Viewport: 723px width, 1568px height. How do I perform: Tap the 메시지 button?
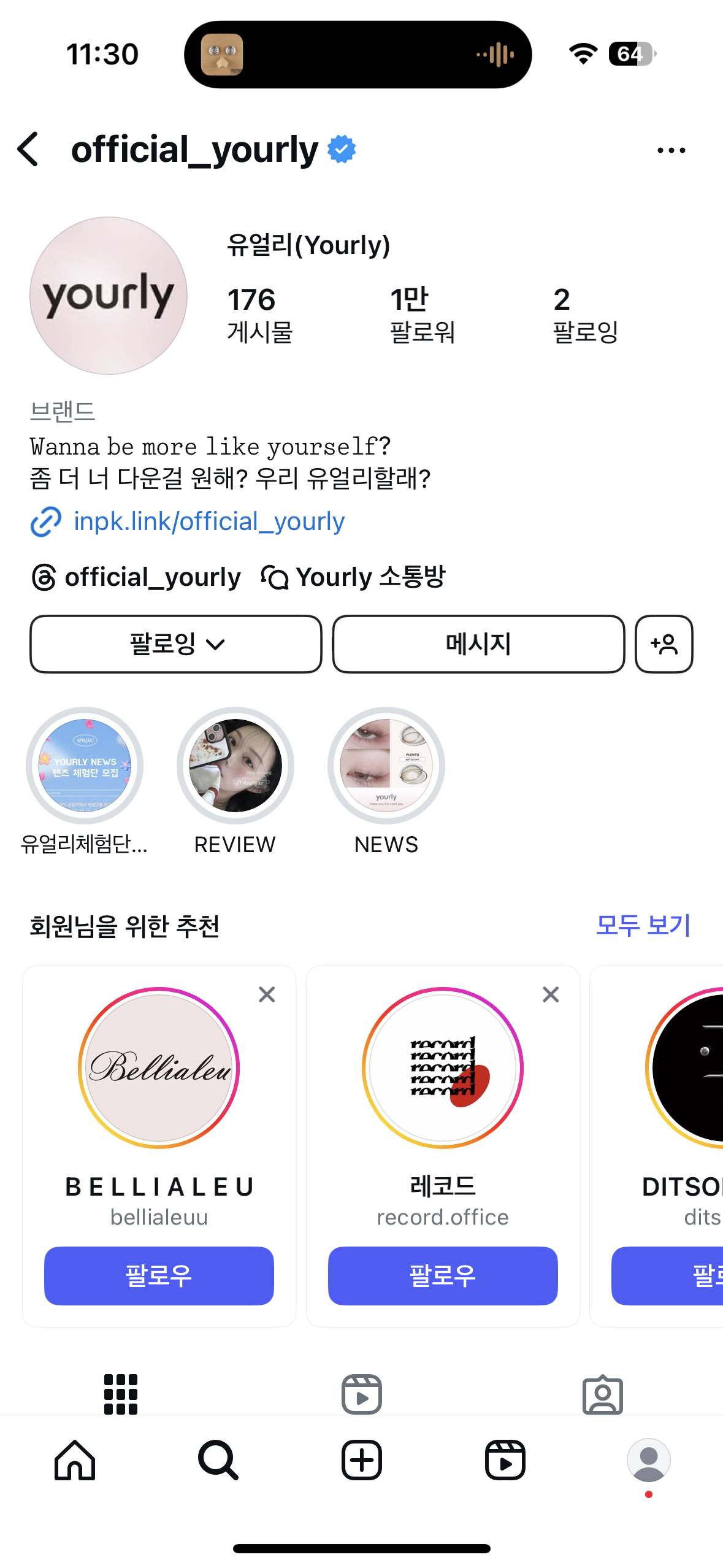478,644
